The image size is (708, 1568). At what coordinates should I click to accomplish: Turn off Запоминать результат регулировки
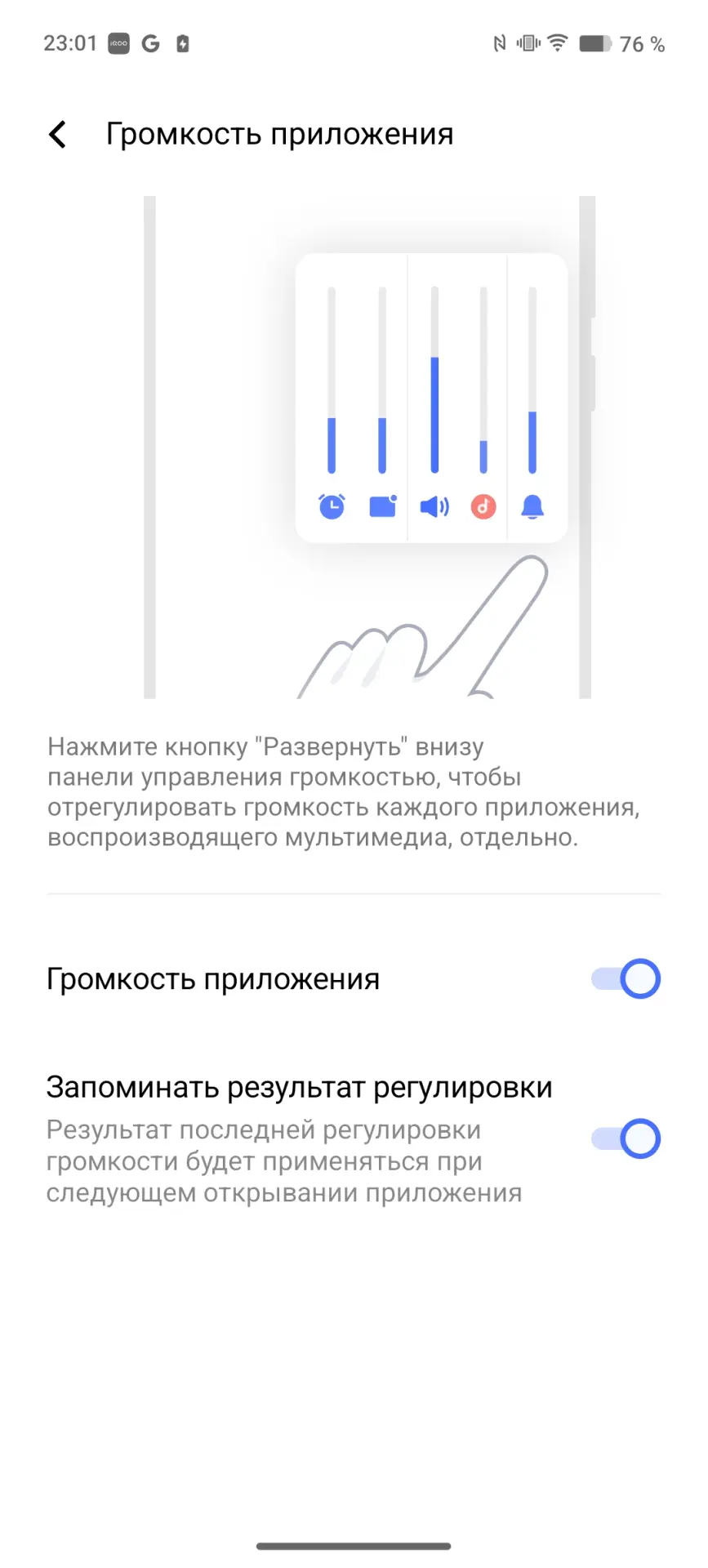(x=624, y=1138)
